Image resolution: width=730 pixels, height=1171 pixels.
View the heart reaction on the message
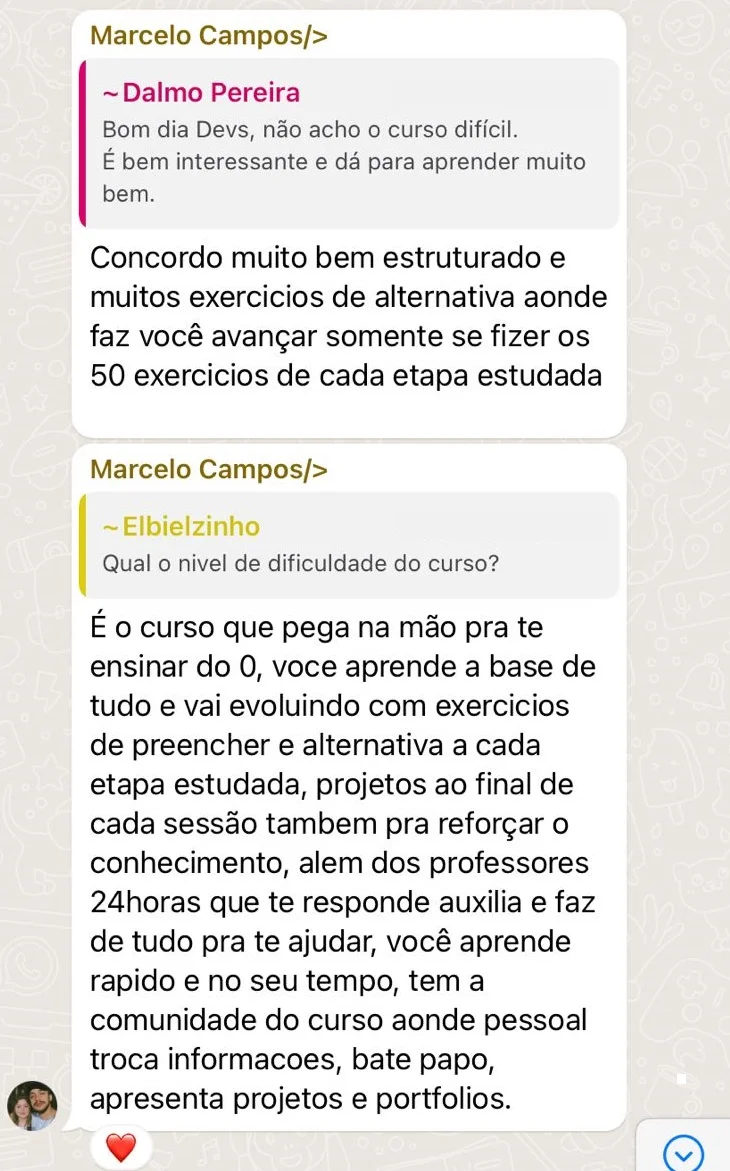[120, 1148]
